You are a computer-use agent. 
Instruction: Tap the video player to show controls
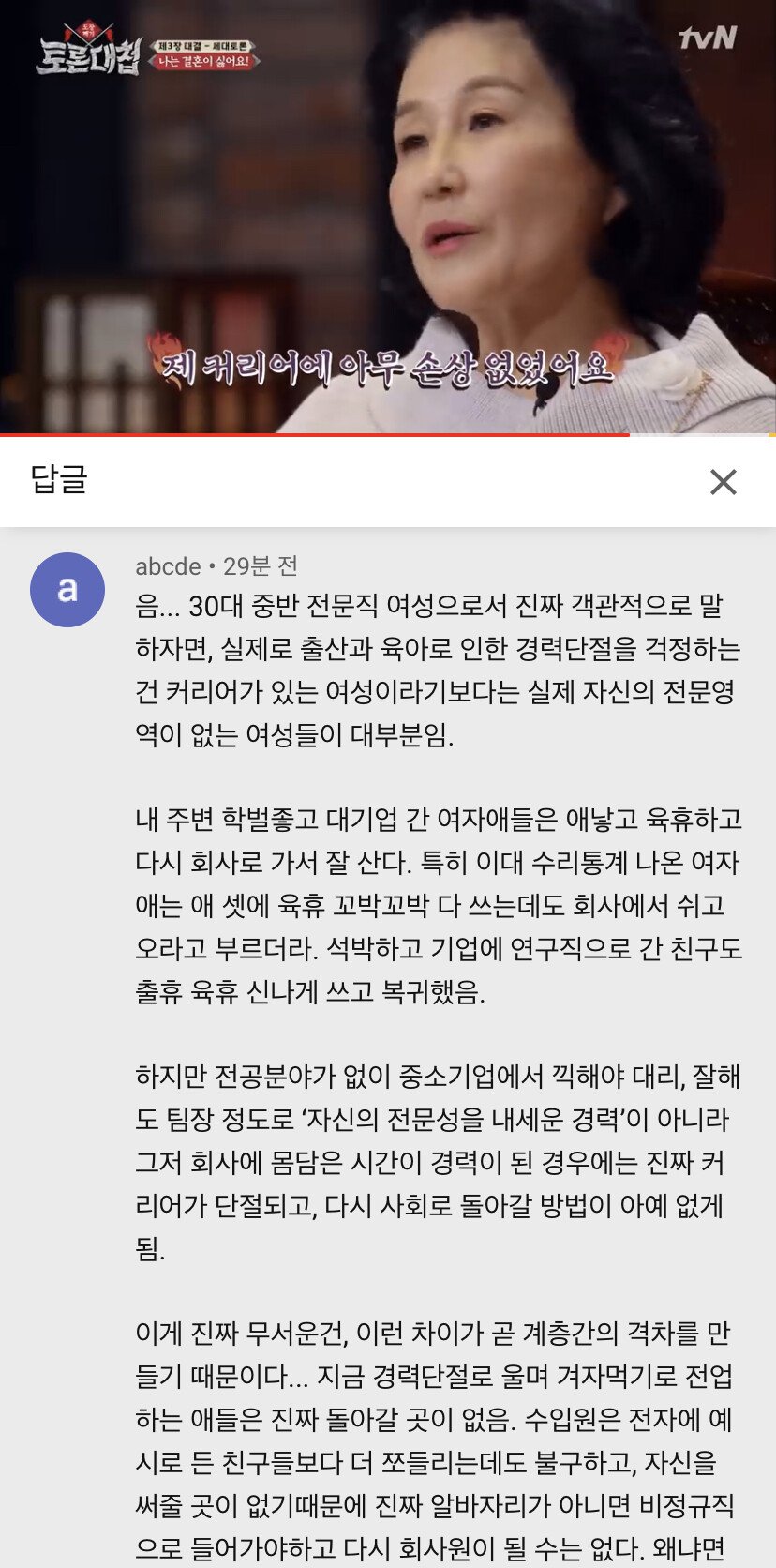[388, 216]
